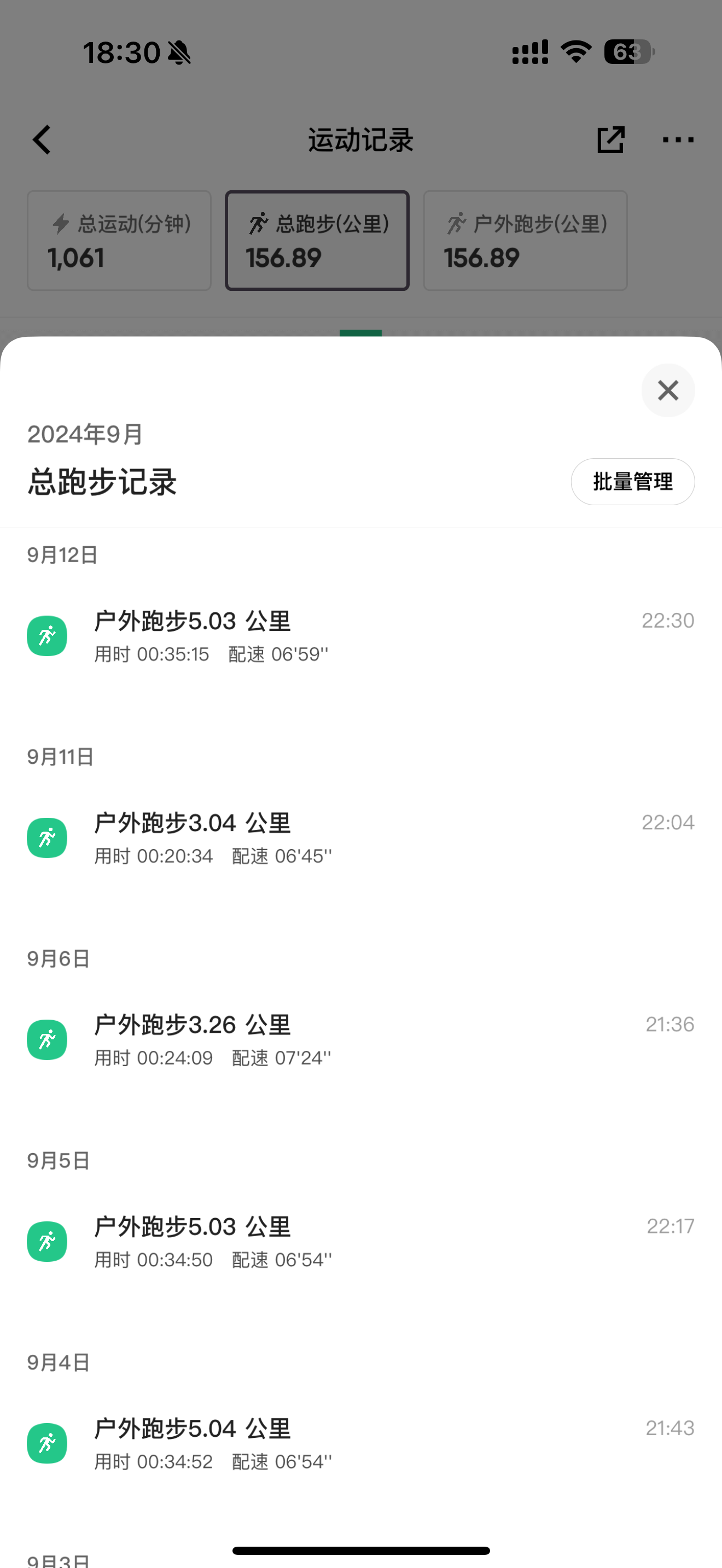Tap green run icon beside September 6 record

click(x=47, y=1039)
